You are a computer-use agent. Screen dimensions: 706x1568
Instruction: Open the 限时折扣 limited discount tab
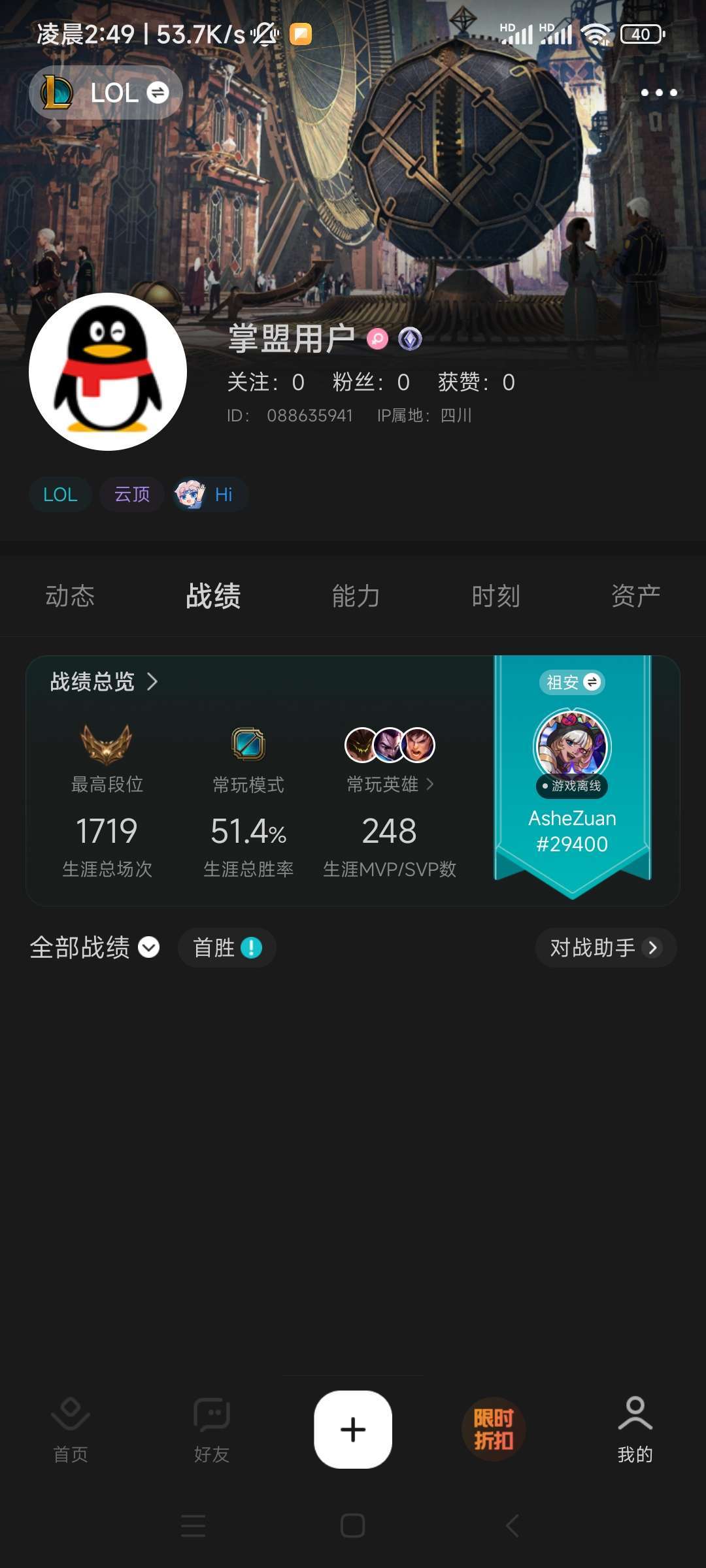point(494,1429)
